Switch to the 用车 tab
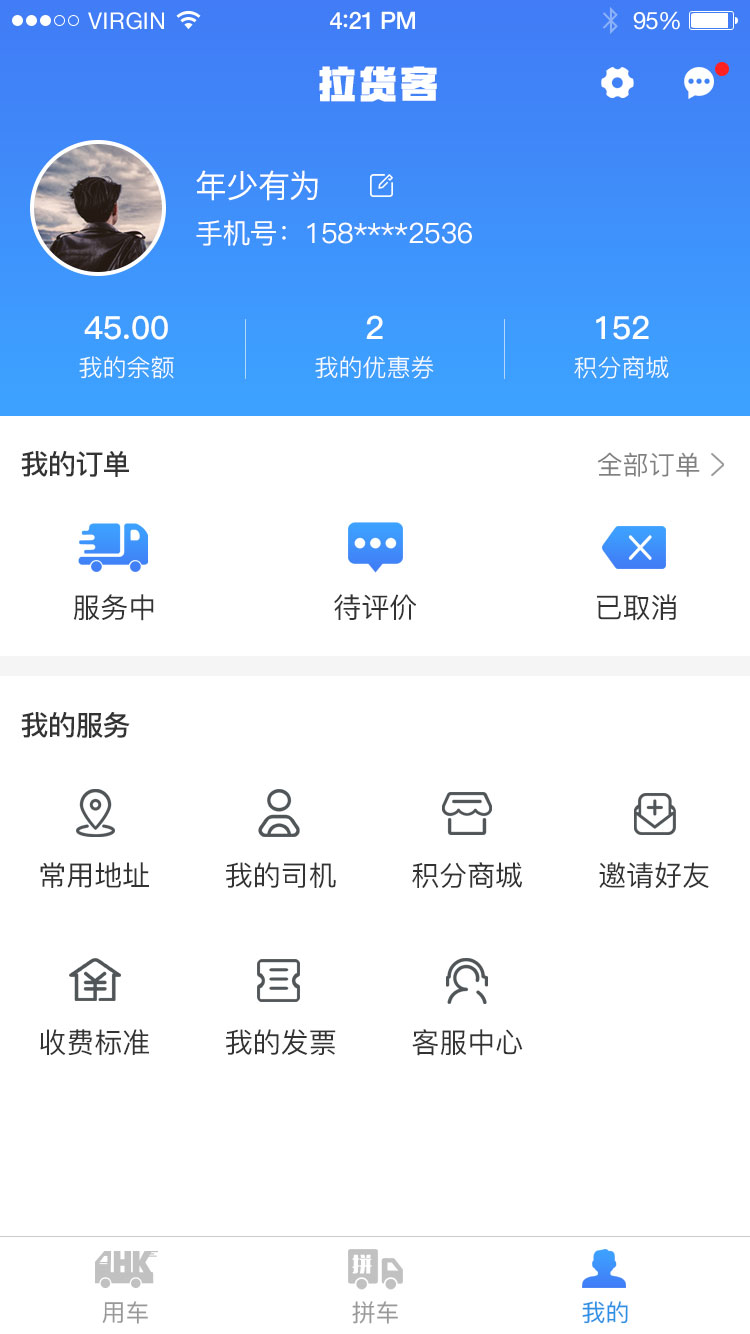750x1334 pixels. click(124, 1280)
